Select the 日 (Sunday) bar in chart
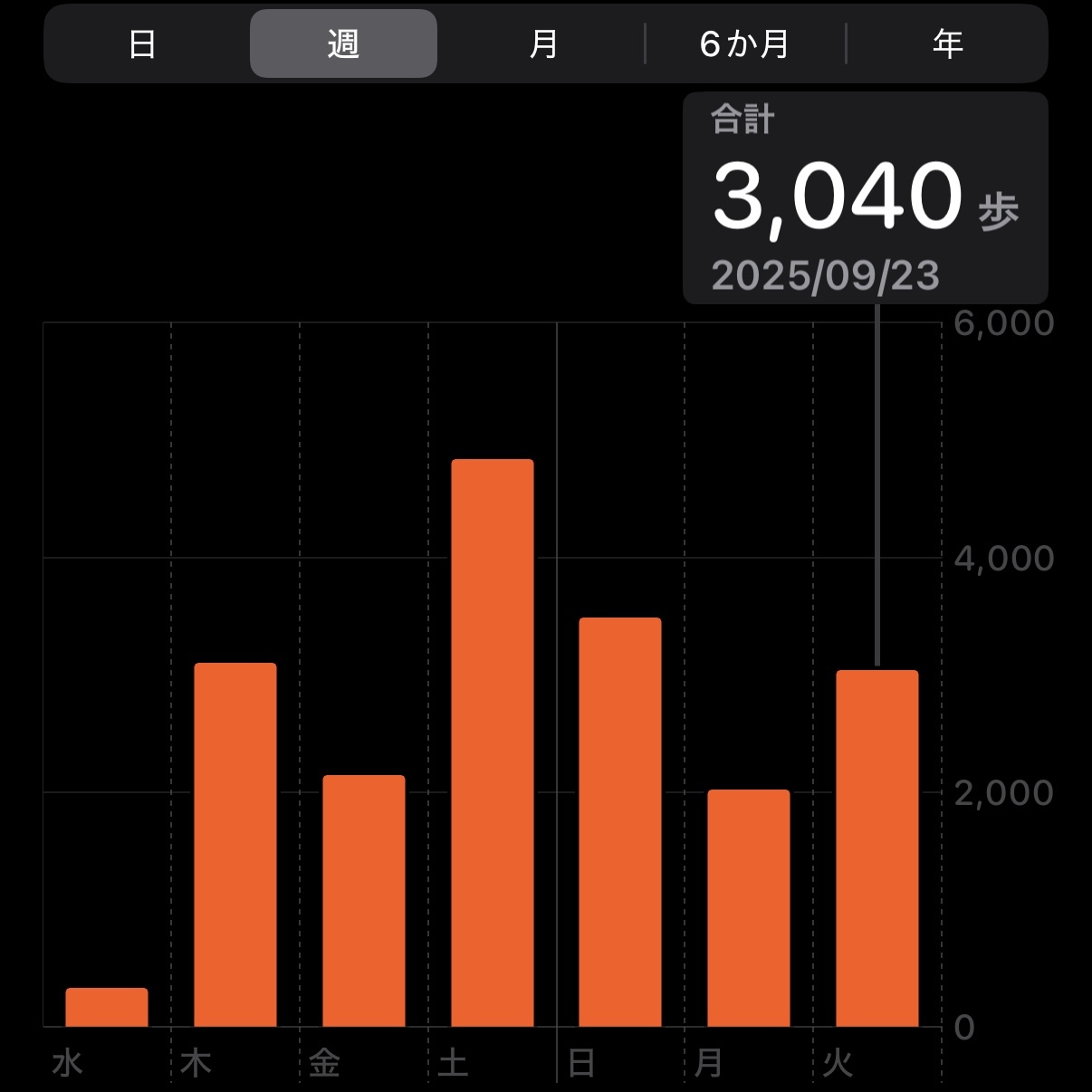This screenshot has width=1092, height=1092. click(x=620, y=821)
